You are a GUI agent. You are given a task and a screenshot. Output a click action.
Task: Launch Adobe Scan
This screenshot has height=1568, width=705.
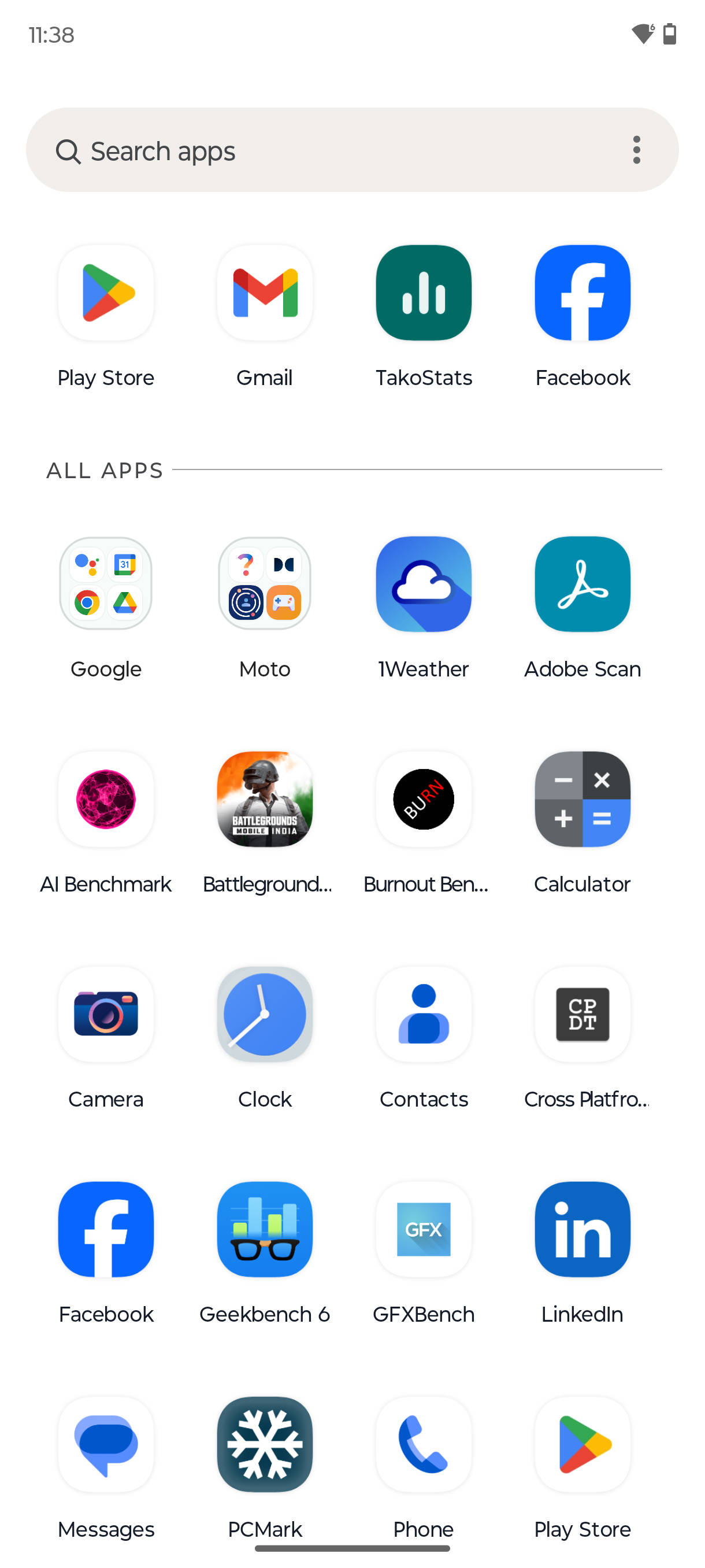click(582, 584)
